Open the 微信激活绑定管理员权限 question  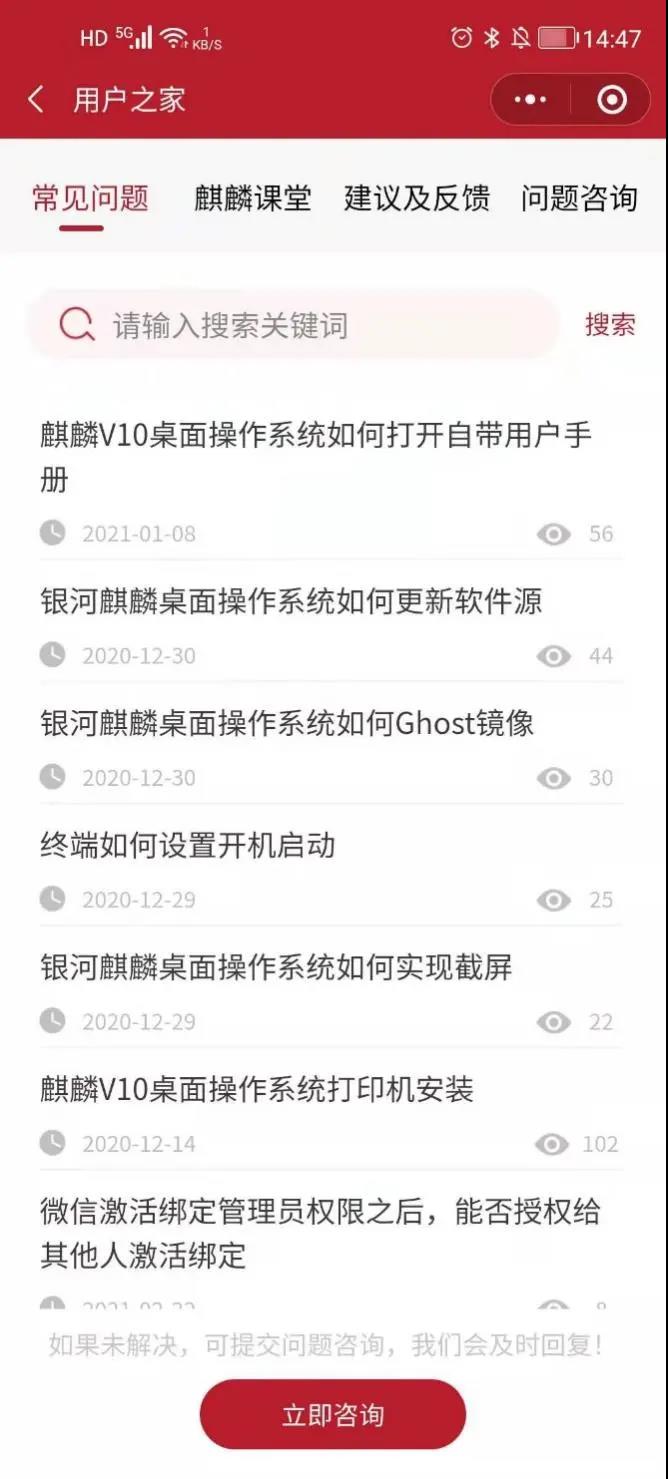(320, 1232)
